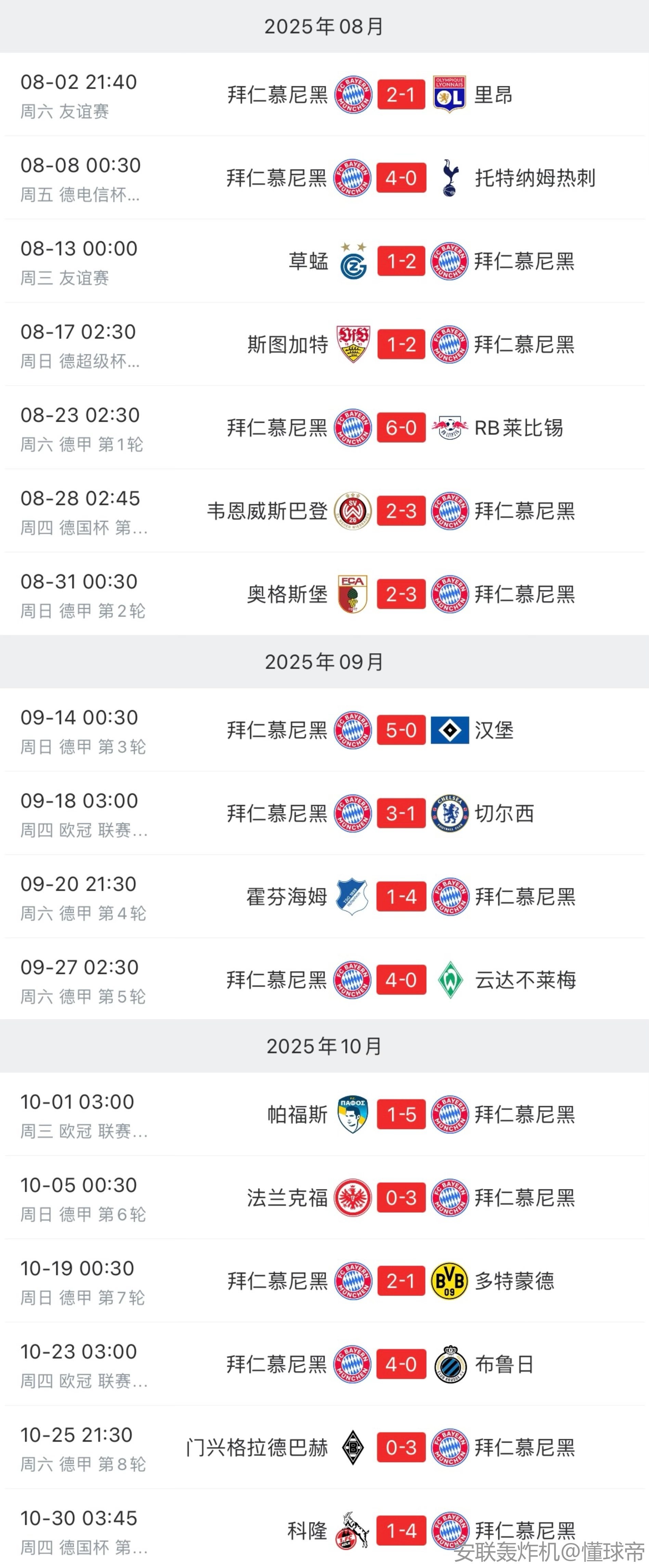Screen dimensions: 649x1568
Task: Open the Stuttgart vs Bayern Supercup match
Action: (x=401, y=345)
